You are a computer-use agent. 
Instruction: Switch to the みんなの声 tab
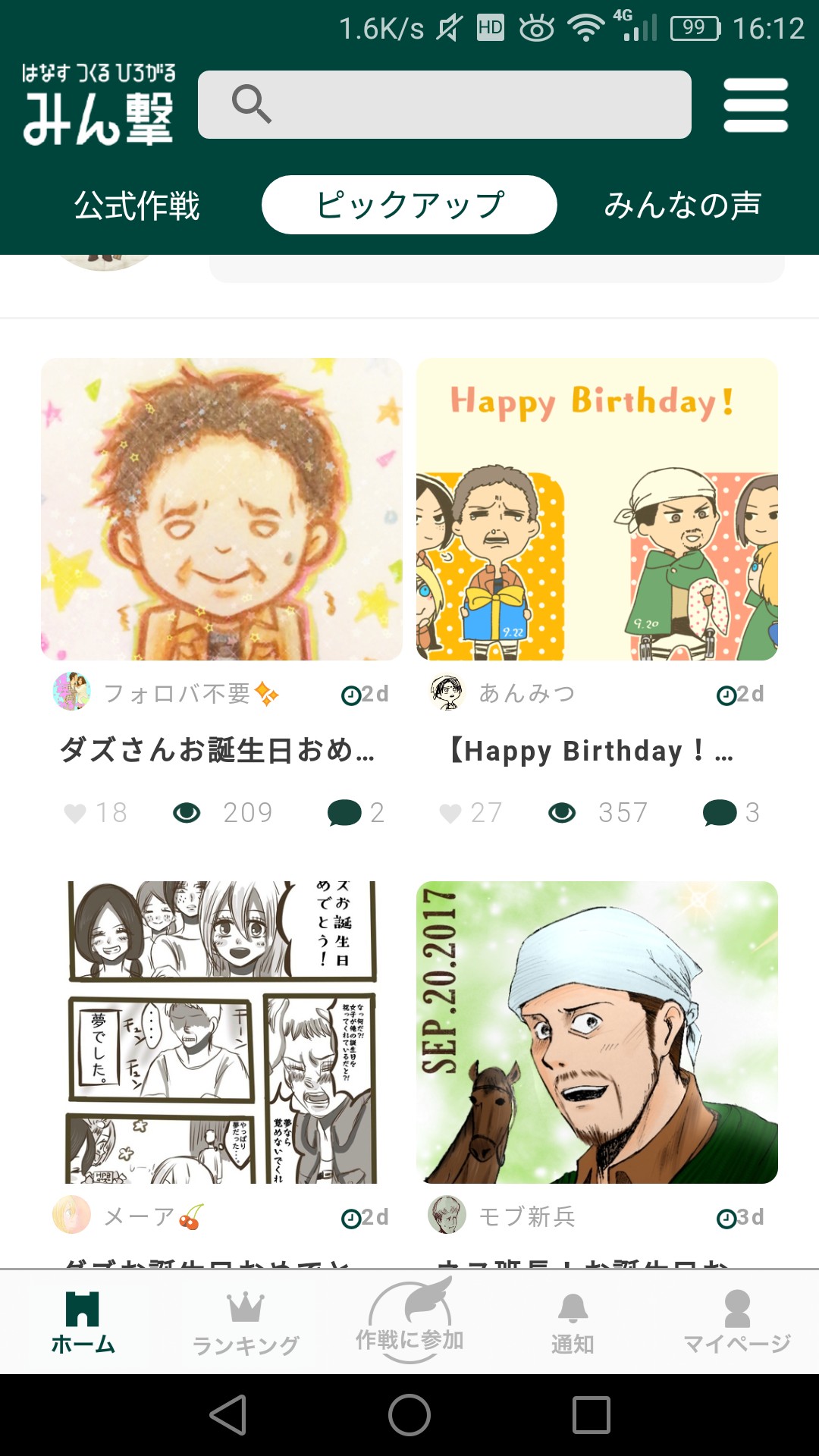pyautogui.click(x=682, y=206)
